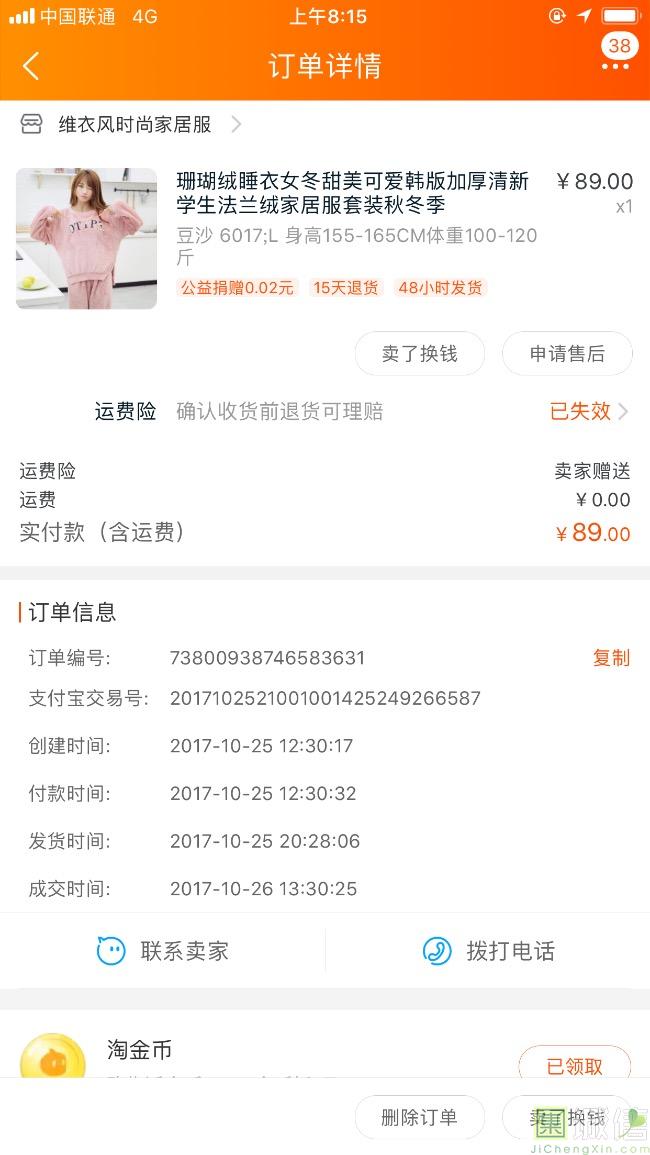The image size is (650, 1155).
Task: Open the 维衣风时尚家居服 store page
Action: (134, 125)
